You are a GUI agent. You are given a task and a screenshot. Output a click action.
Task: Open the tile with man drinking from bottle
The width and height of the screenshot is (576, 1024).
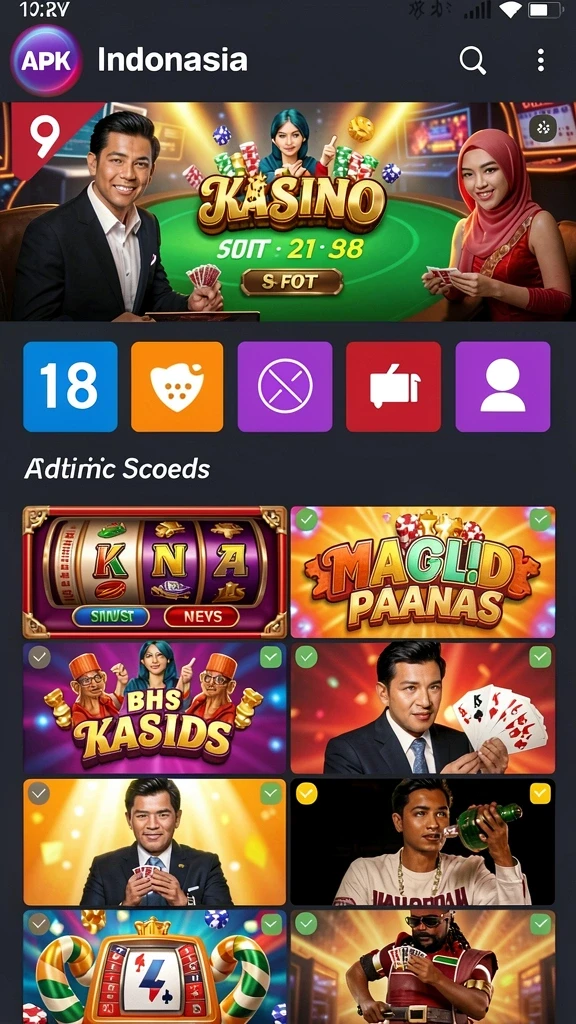pyautogui.click(x=423, y=842)
